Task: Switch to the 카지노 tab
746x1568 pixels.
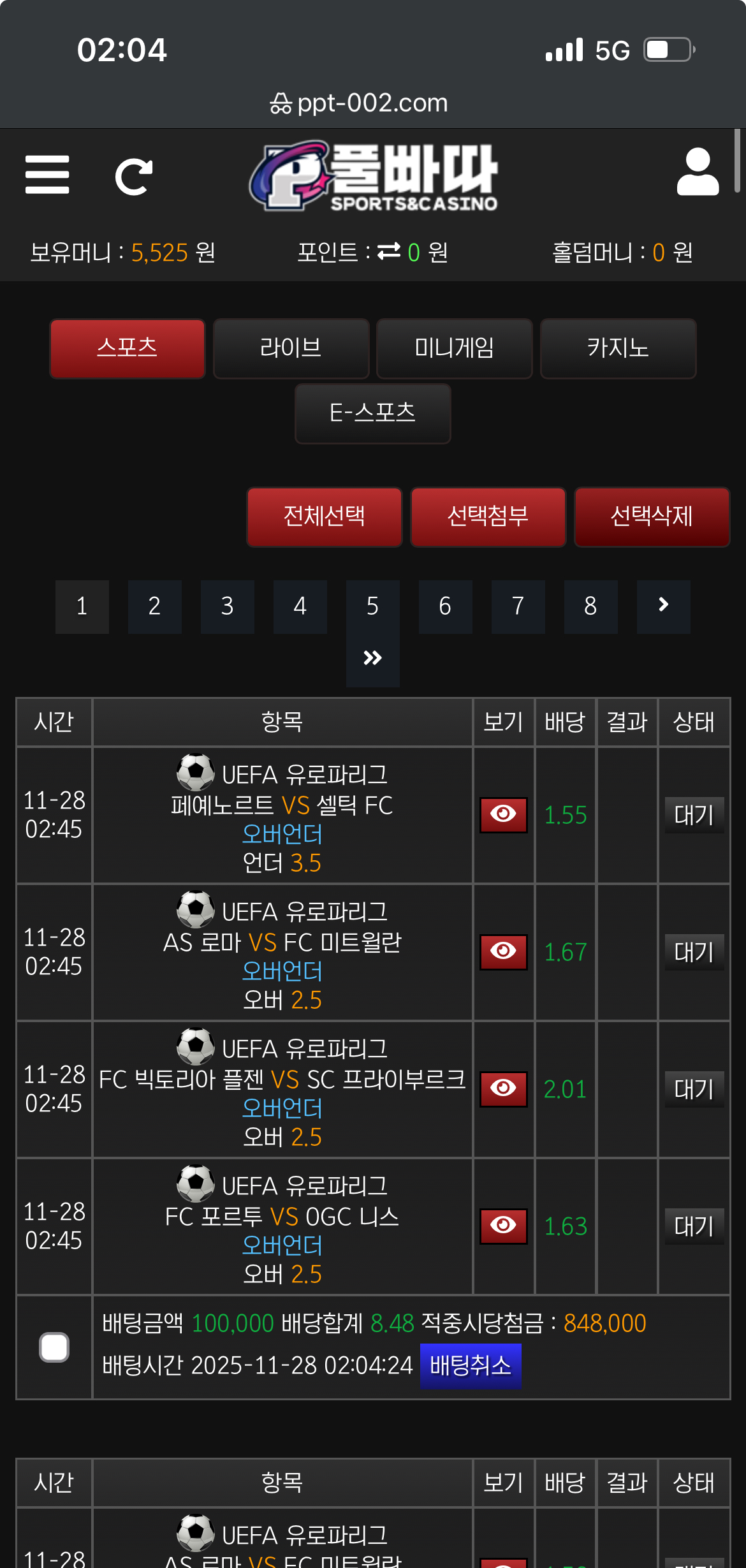Action: 617,349
